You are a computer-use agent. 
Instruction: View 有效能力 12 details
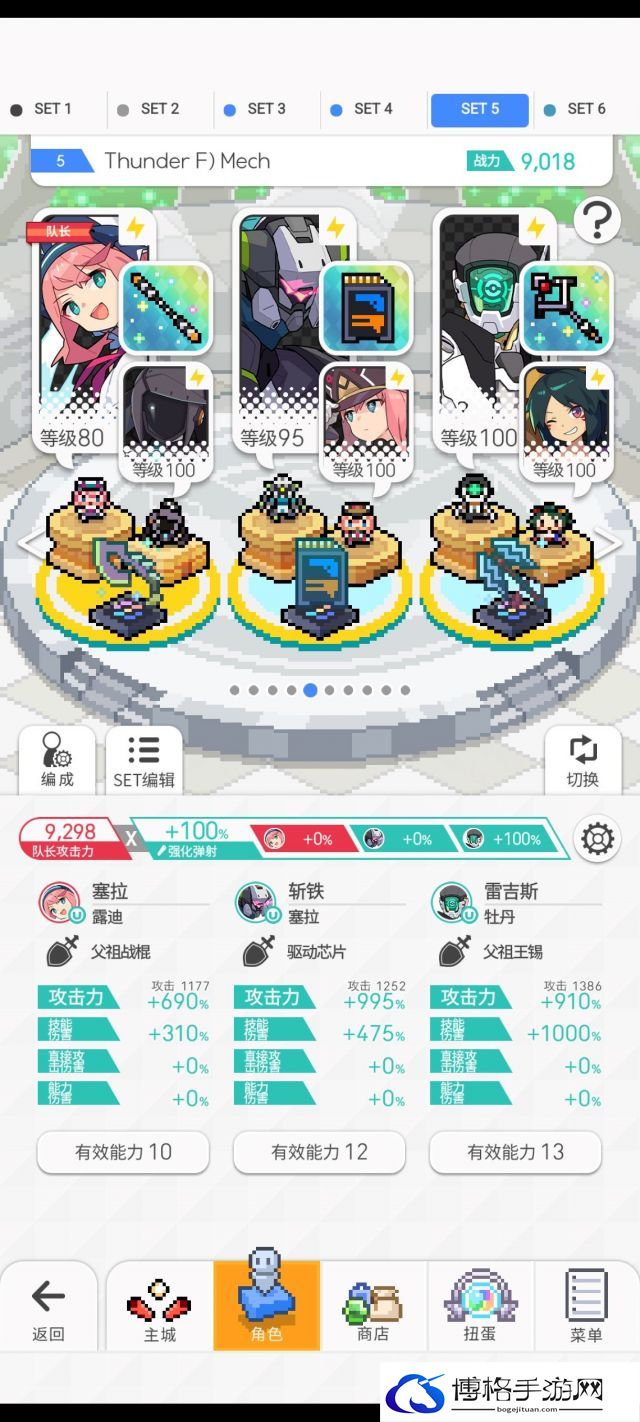[319, 1152]
